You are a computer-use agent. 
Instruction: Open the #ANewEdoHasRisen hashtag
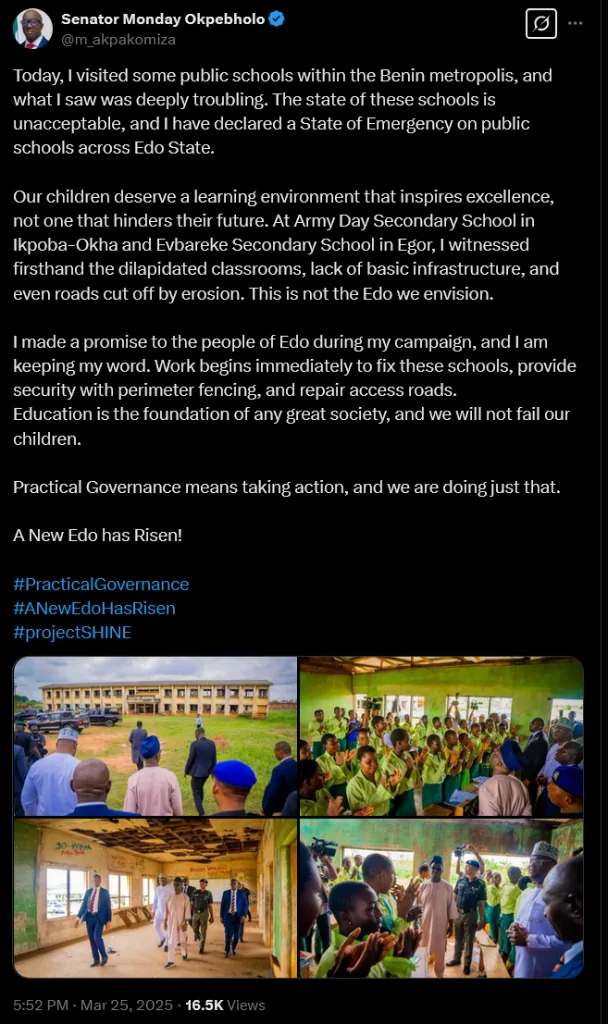pyautogui.click(x=94, y=608)
